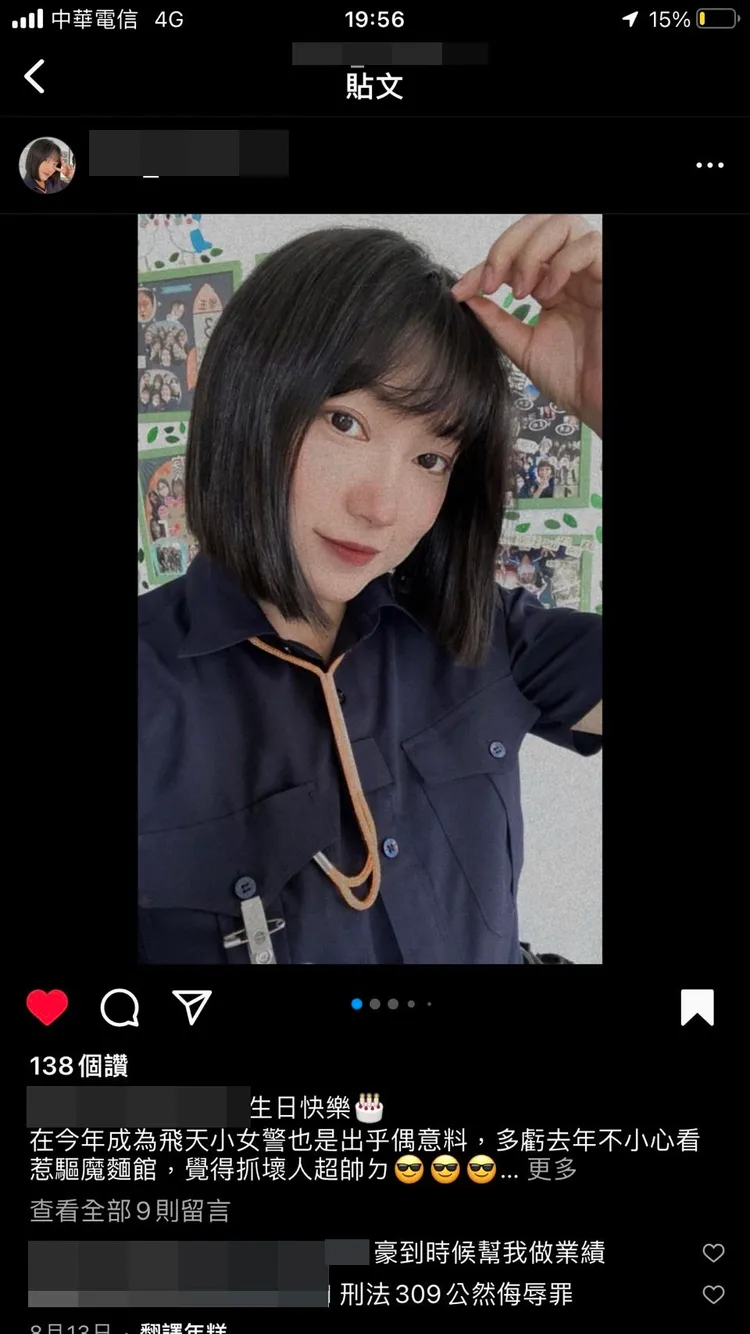View who liked via 138個讚
The height and width of the screenshot is (1334, 750).
[x=79, y=1066]
